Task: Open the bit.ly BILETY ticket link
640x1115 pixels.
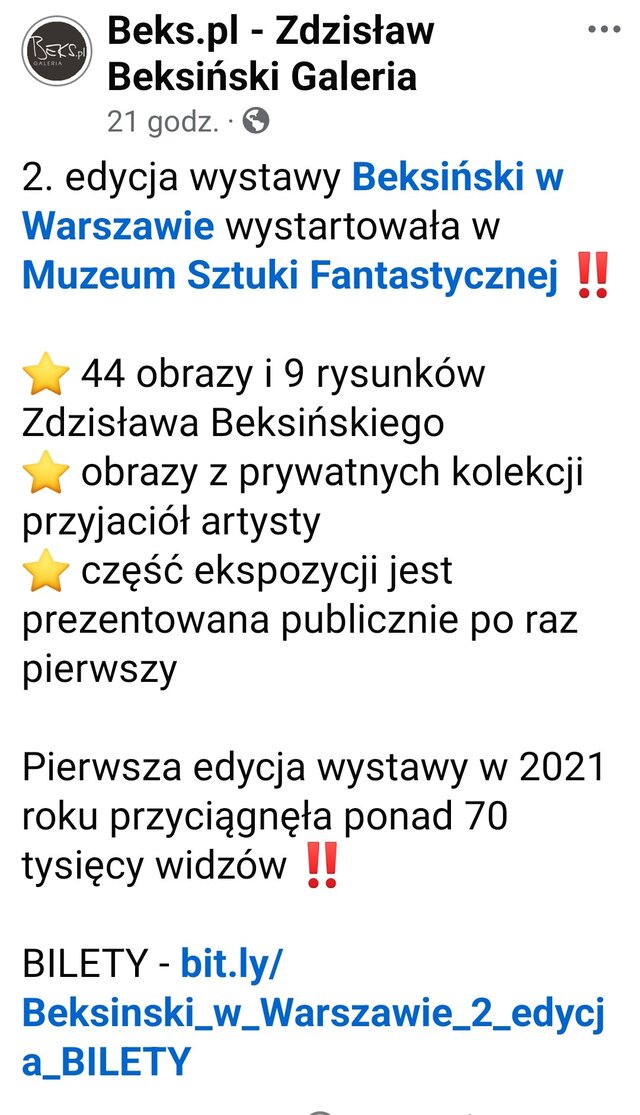Action: point(312,1011)
